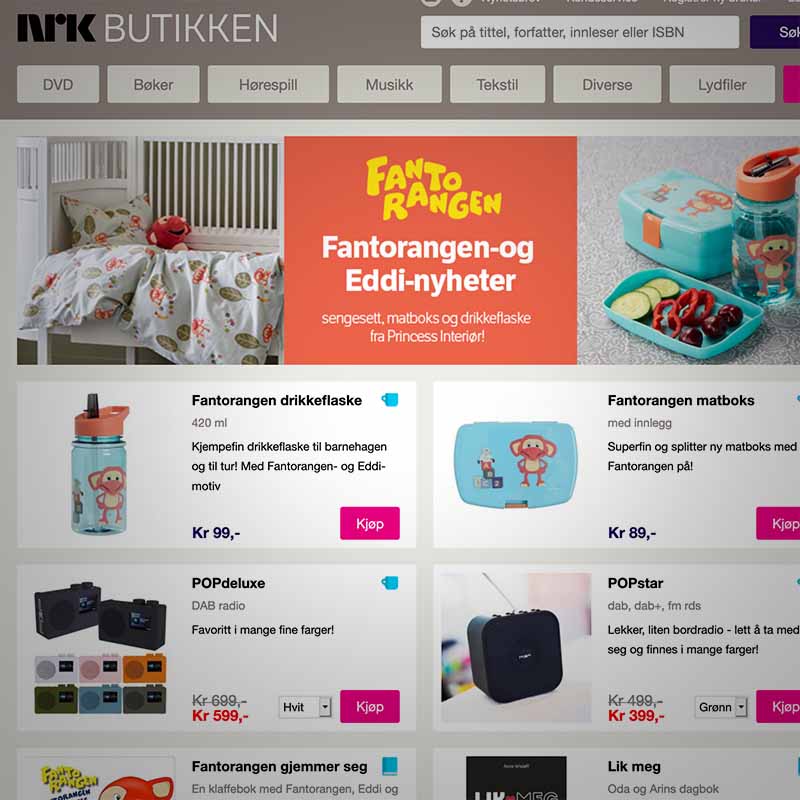Open the Fantorangen drikkeflaske product title
Image resolution: width=800 pixels, height=800 pixels.
[x=276, y=400]
